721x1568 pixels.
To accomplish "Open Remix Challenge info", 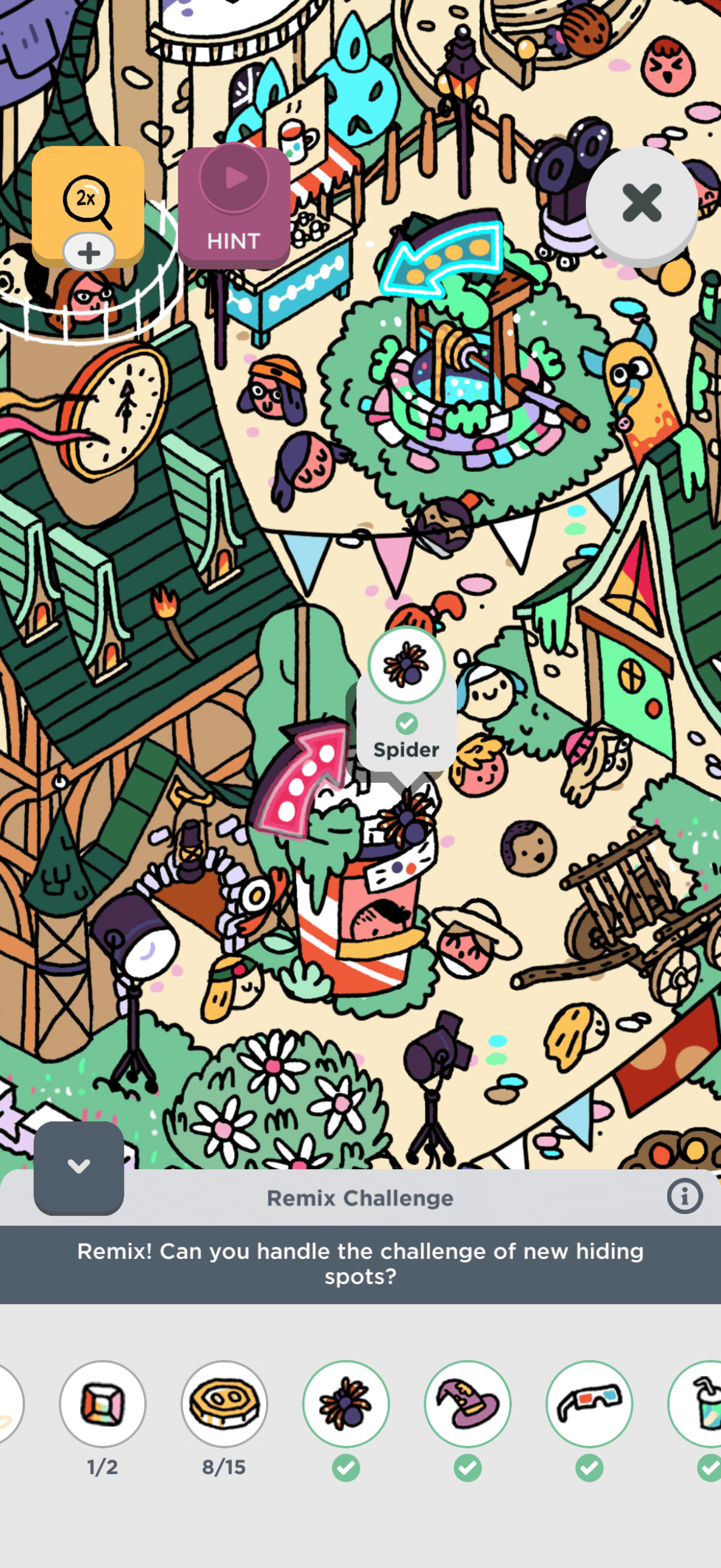I will [x=684, y=1197].
